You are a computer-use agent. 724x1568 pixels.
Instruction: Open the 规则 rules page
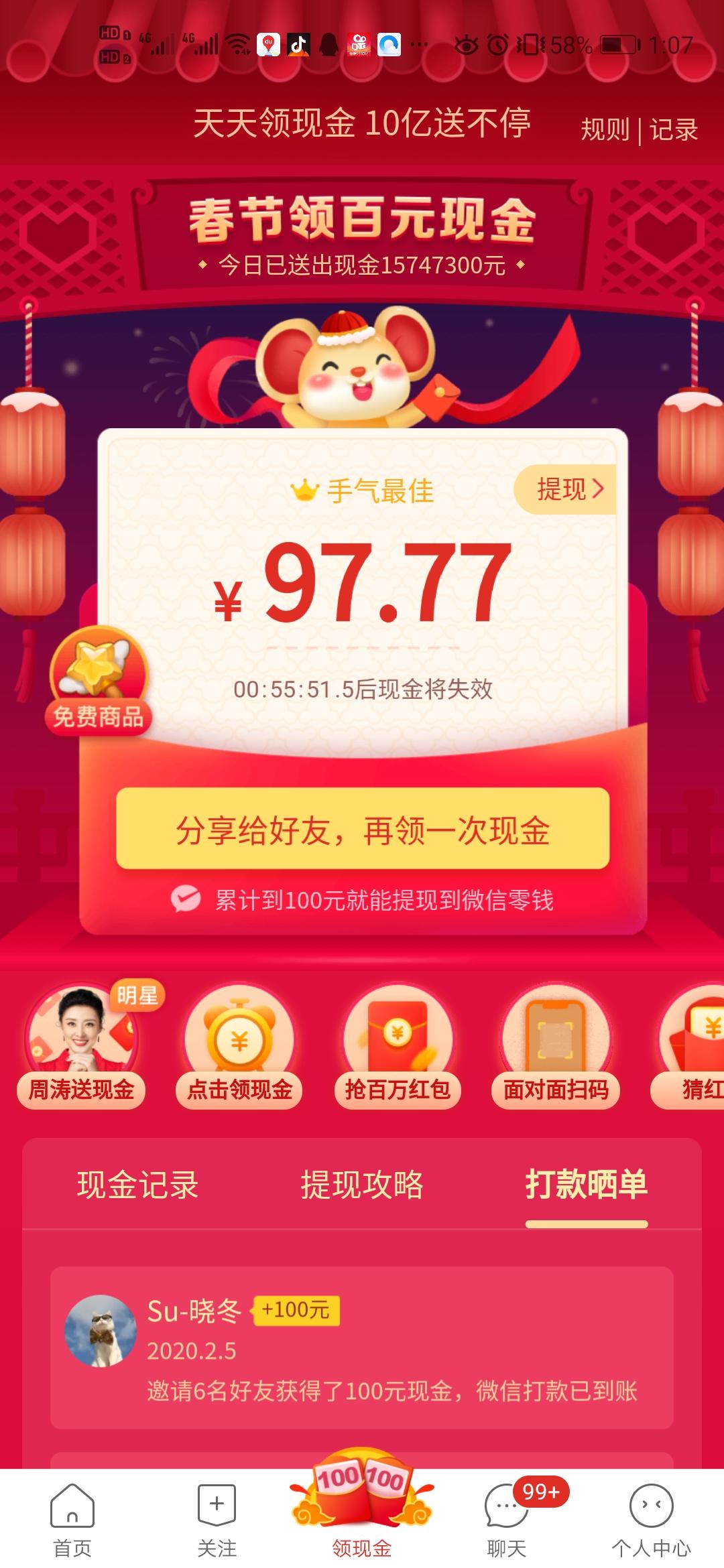pyautogui.click(x=605, y=127)
